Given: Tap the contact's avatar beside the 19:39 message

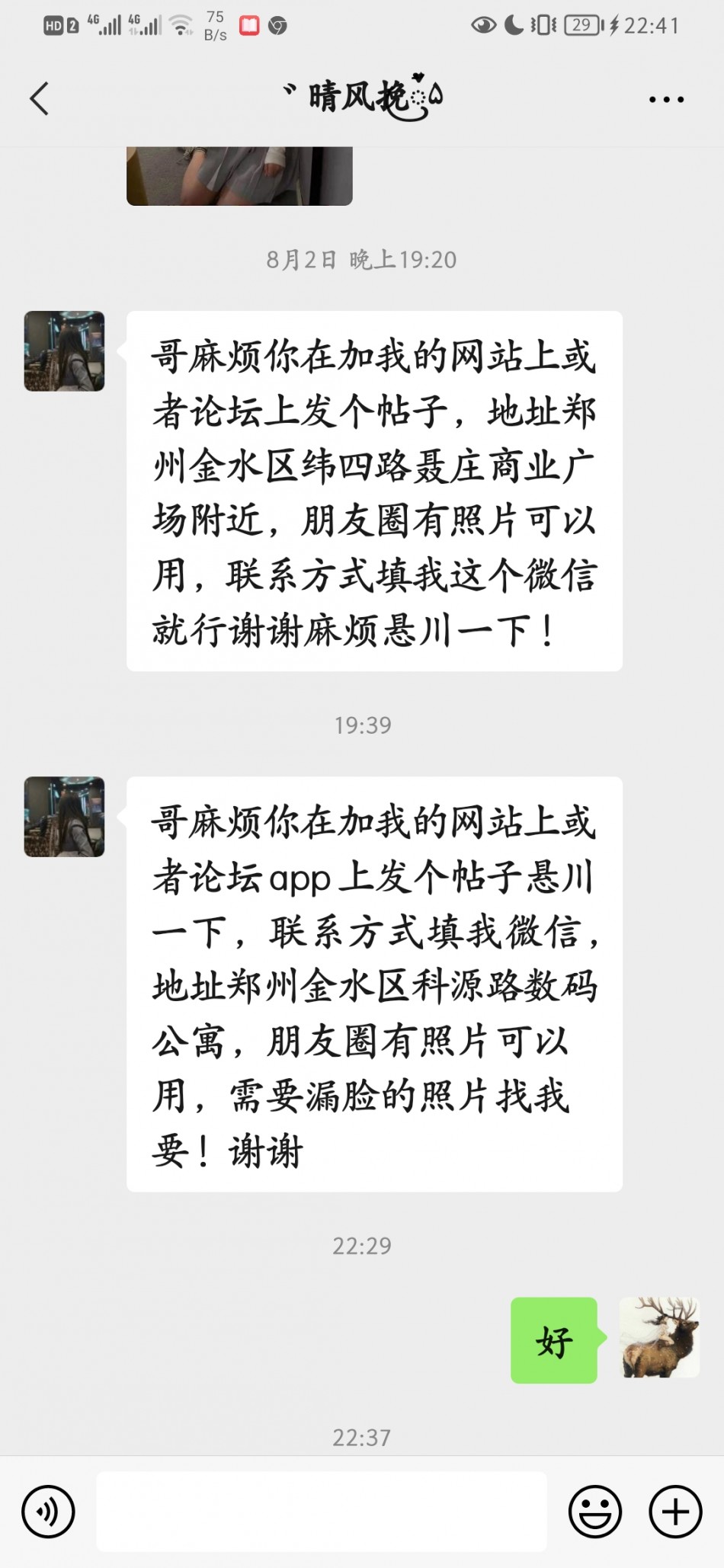Looking at the screenshot, I should point(64,817).
